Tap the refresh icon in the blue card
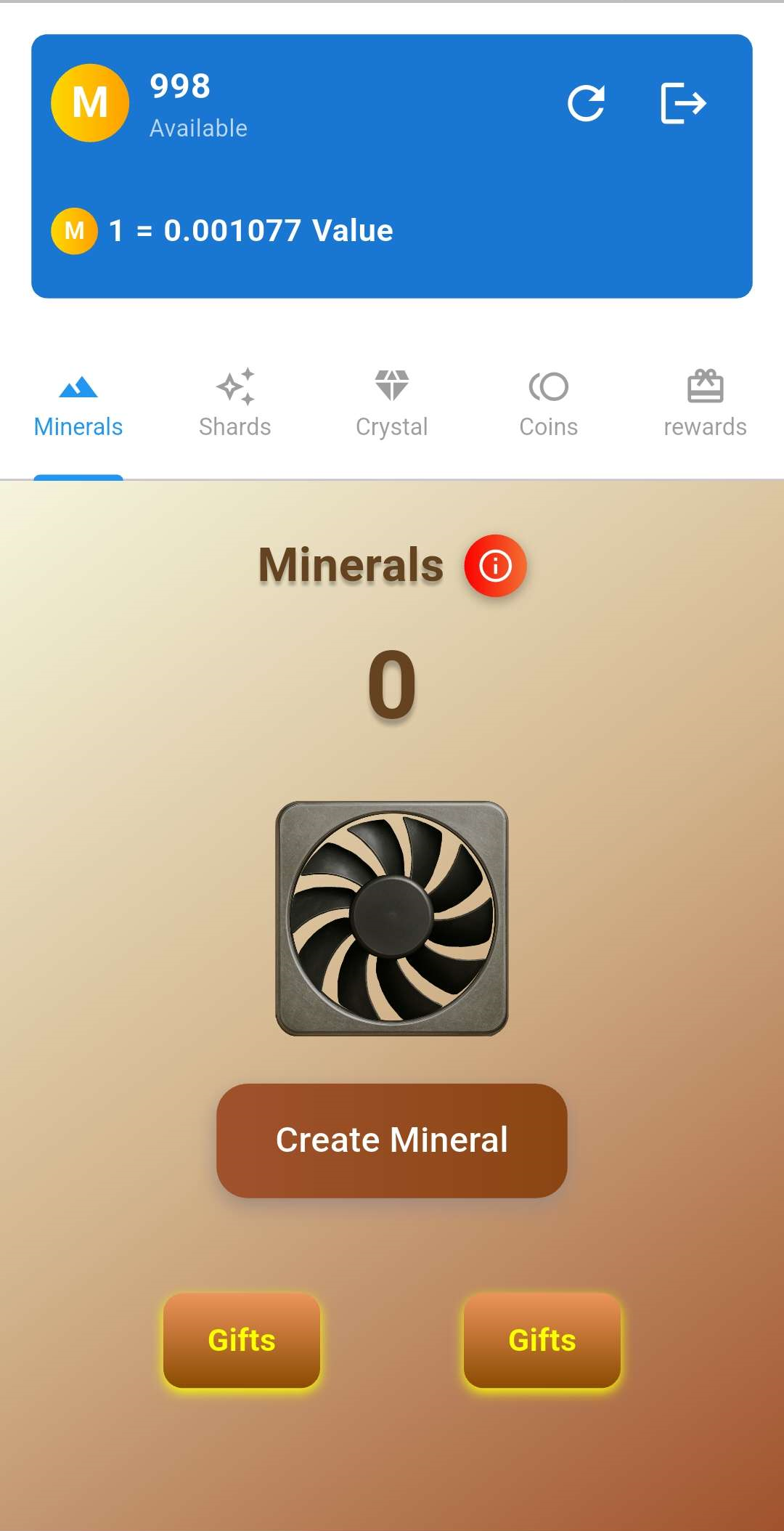 (587, 102)
